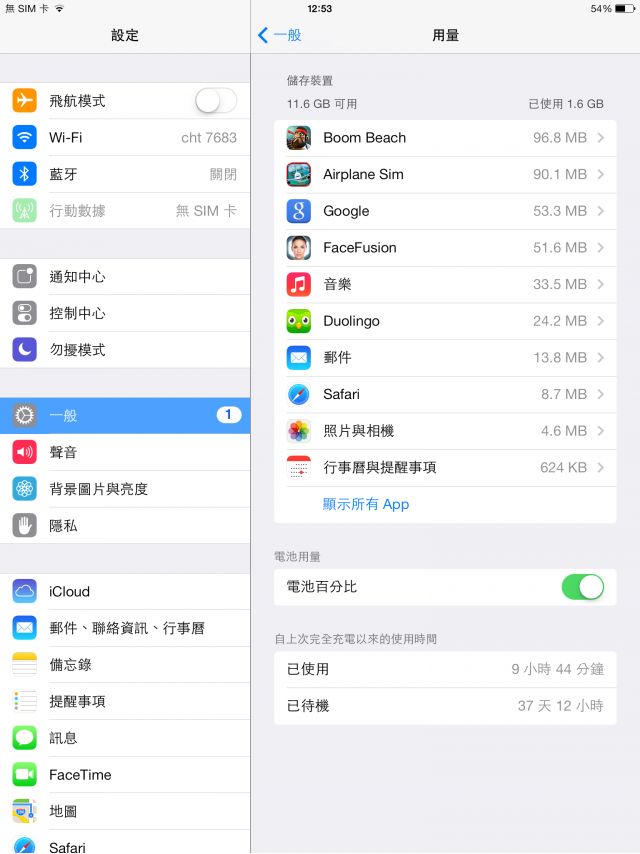Open FaceTime settings row
The image size is (640, 854).
125,775
